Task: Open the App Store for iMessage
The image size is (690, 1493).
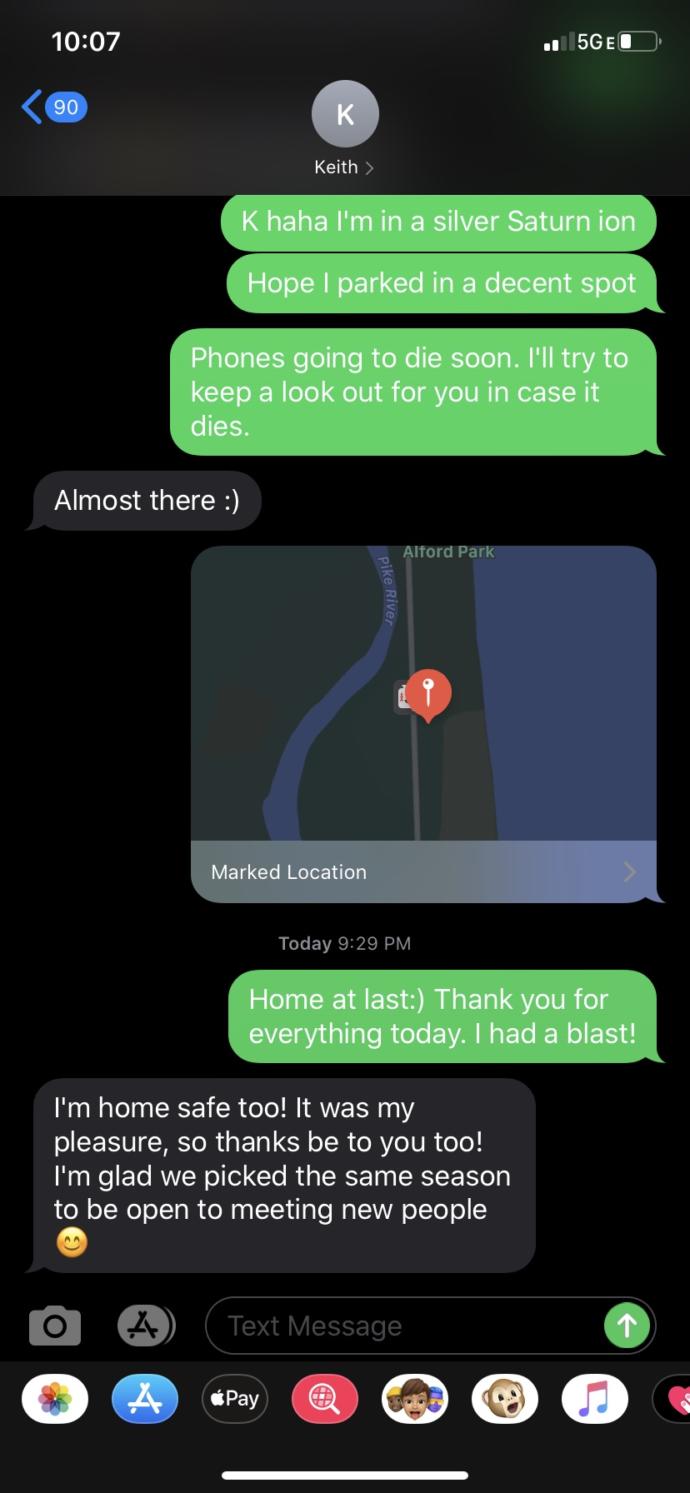Action: tap(145, 1398)
